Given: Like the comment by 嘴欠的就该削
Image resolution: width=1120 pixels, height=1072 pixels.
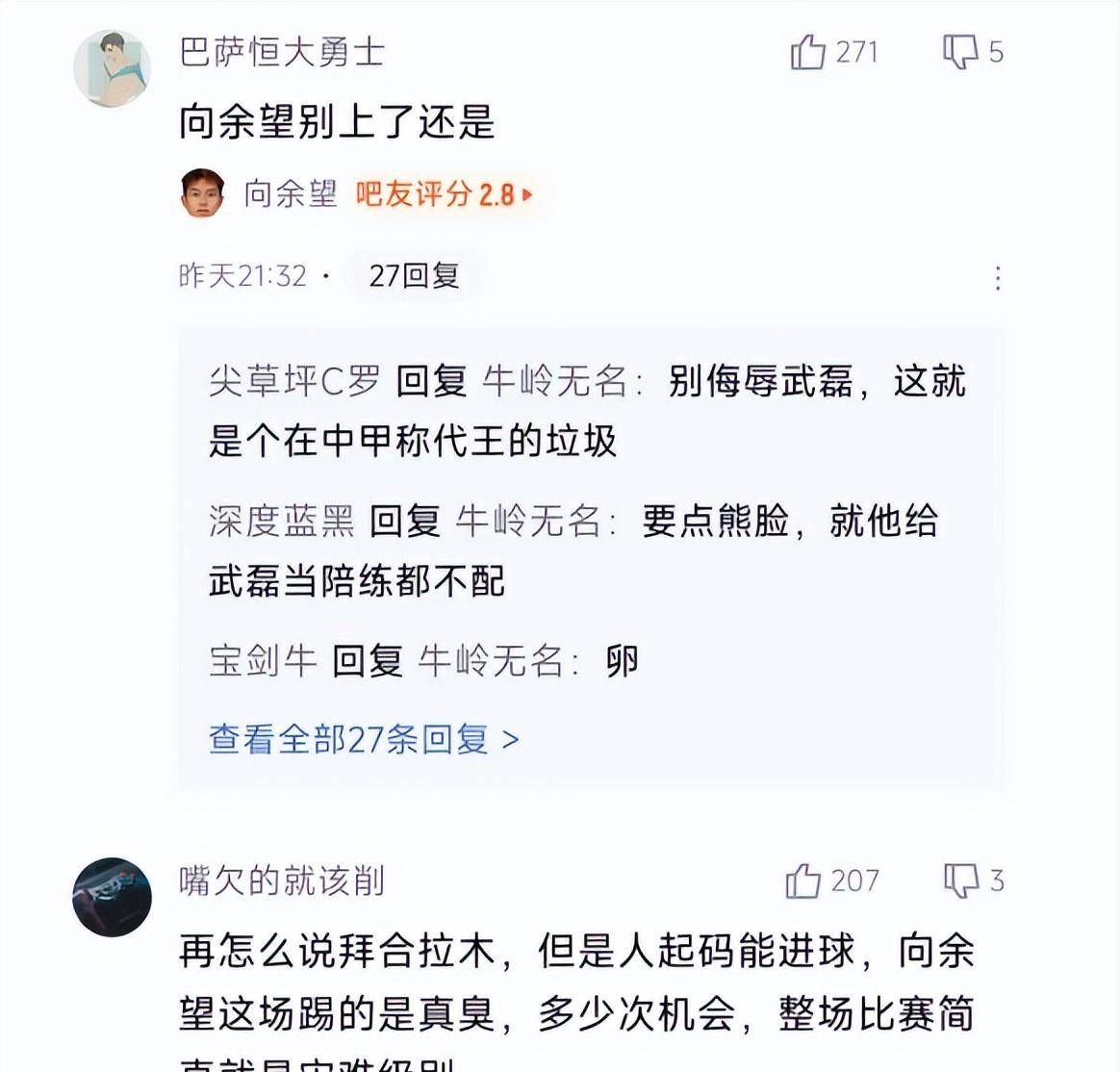Looking at the screenshot, I should (803, 881).
